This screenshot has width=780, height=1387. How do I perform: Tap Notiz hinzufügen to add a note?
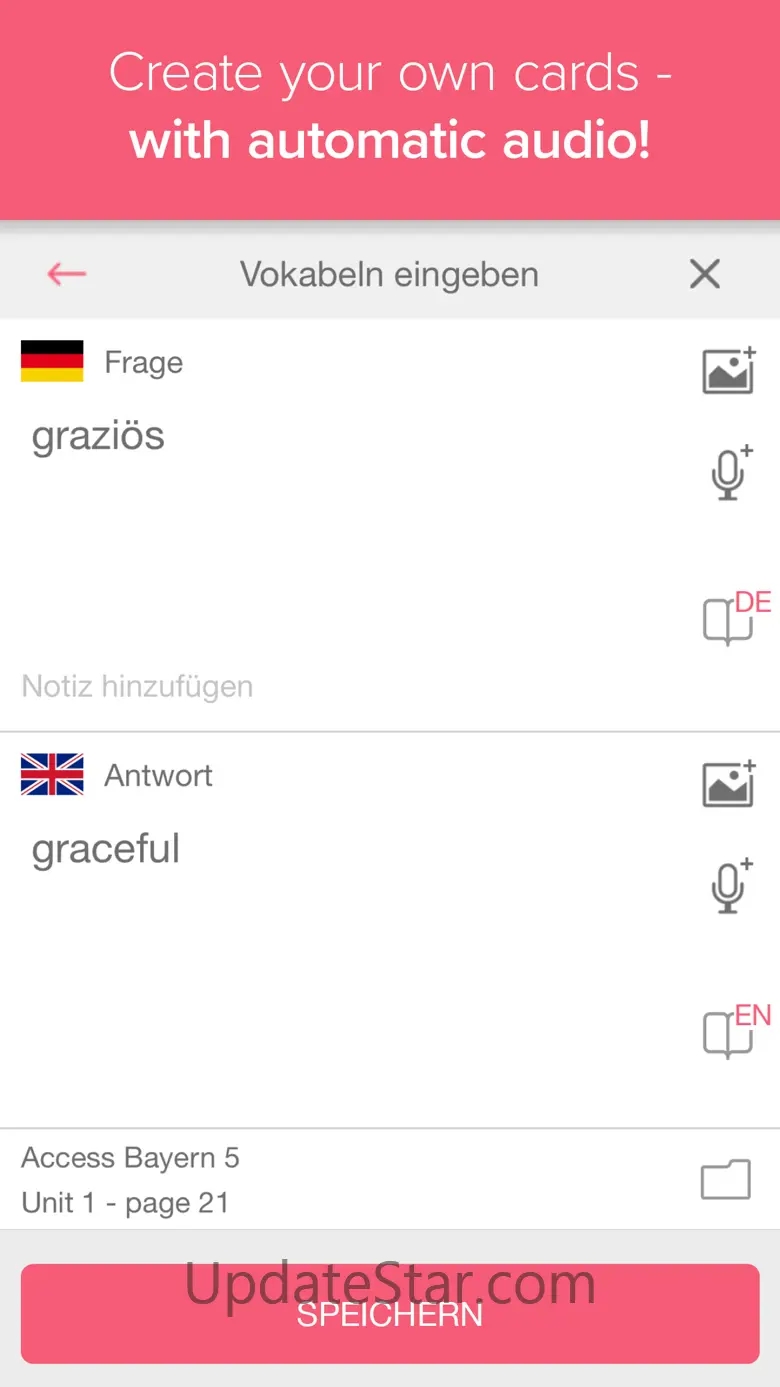137,686
